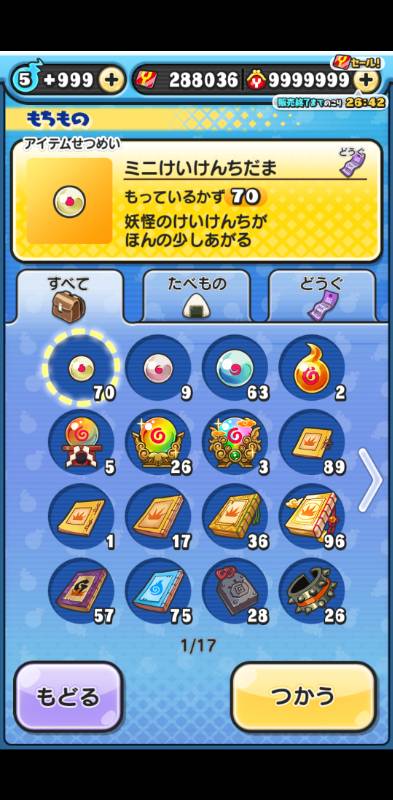
Task: Select the blue book item with count 75
Action: click(x=158, y=591)
